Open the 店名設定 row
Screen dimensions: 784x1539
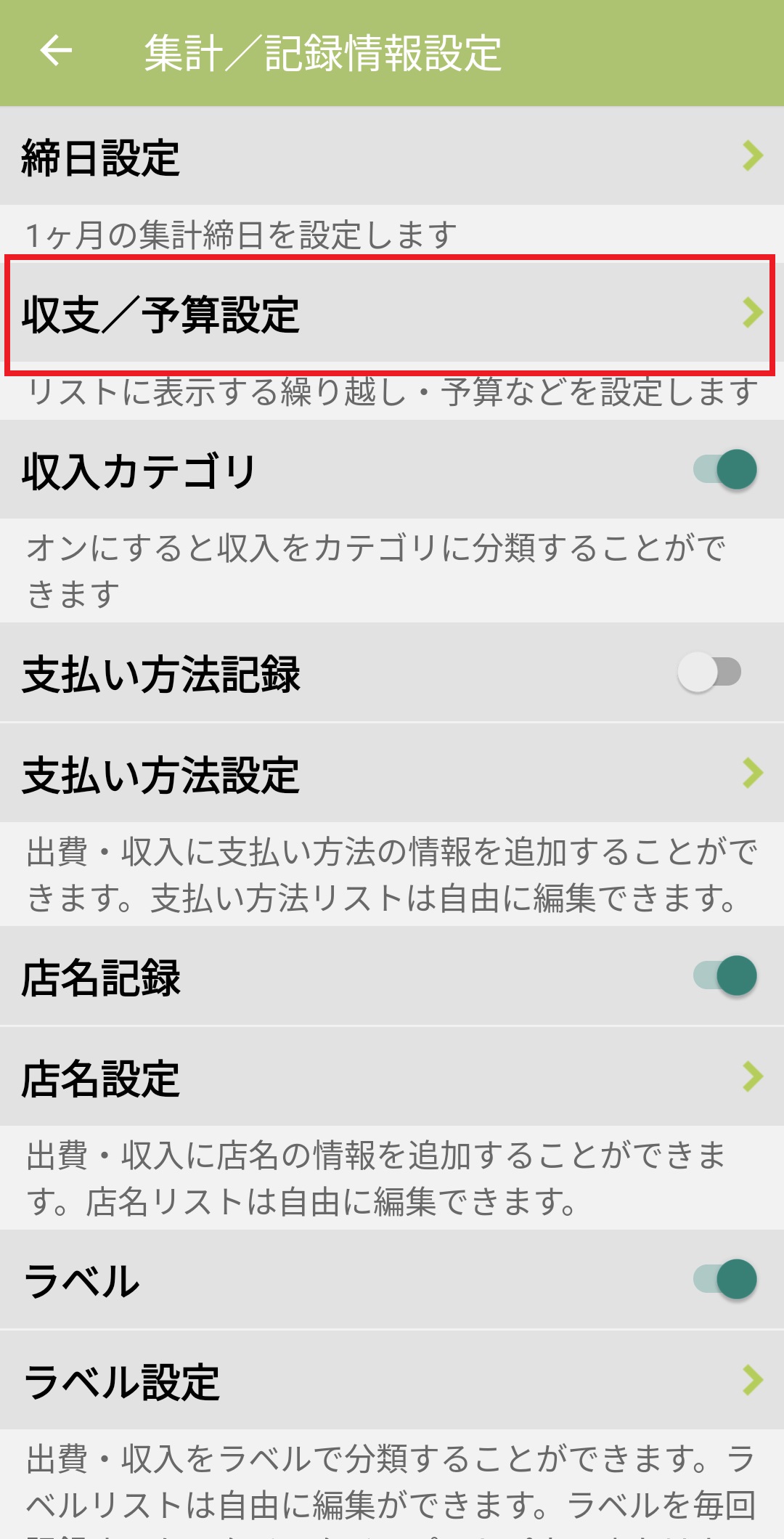click(392, 1077)
